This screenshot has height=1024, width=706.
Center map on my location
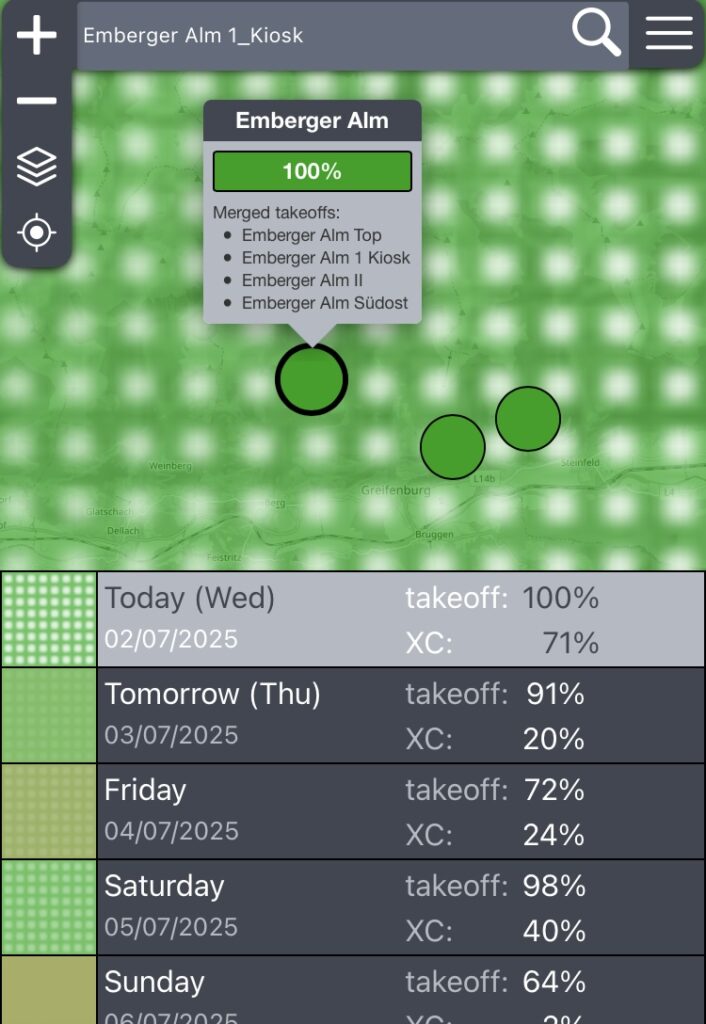tap(37, 233)
